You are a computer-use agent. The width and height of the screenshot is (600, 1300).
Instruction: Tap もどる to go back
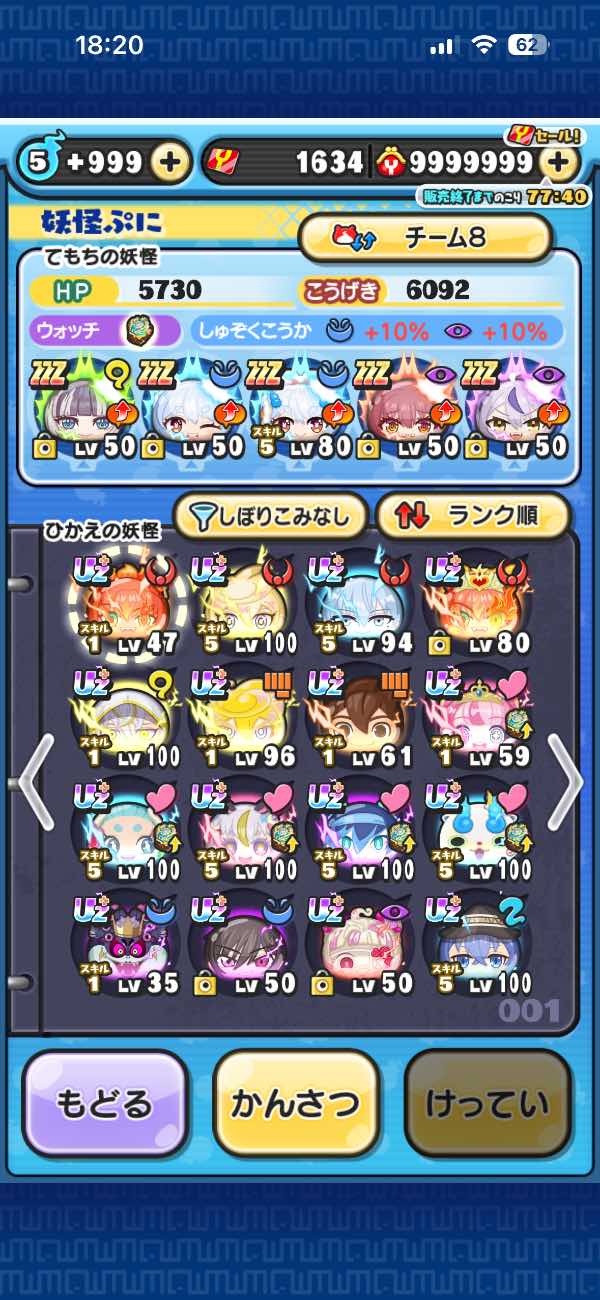[105, 1103]
